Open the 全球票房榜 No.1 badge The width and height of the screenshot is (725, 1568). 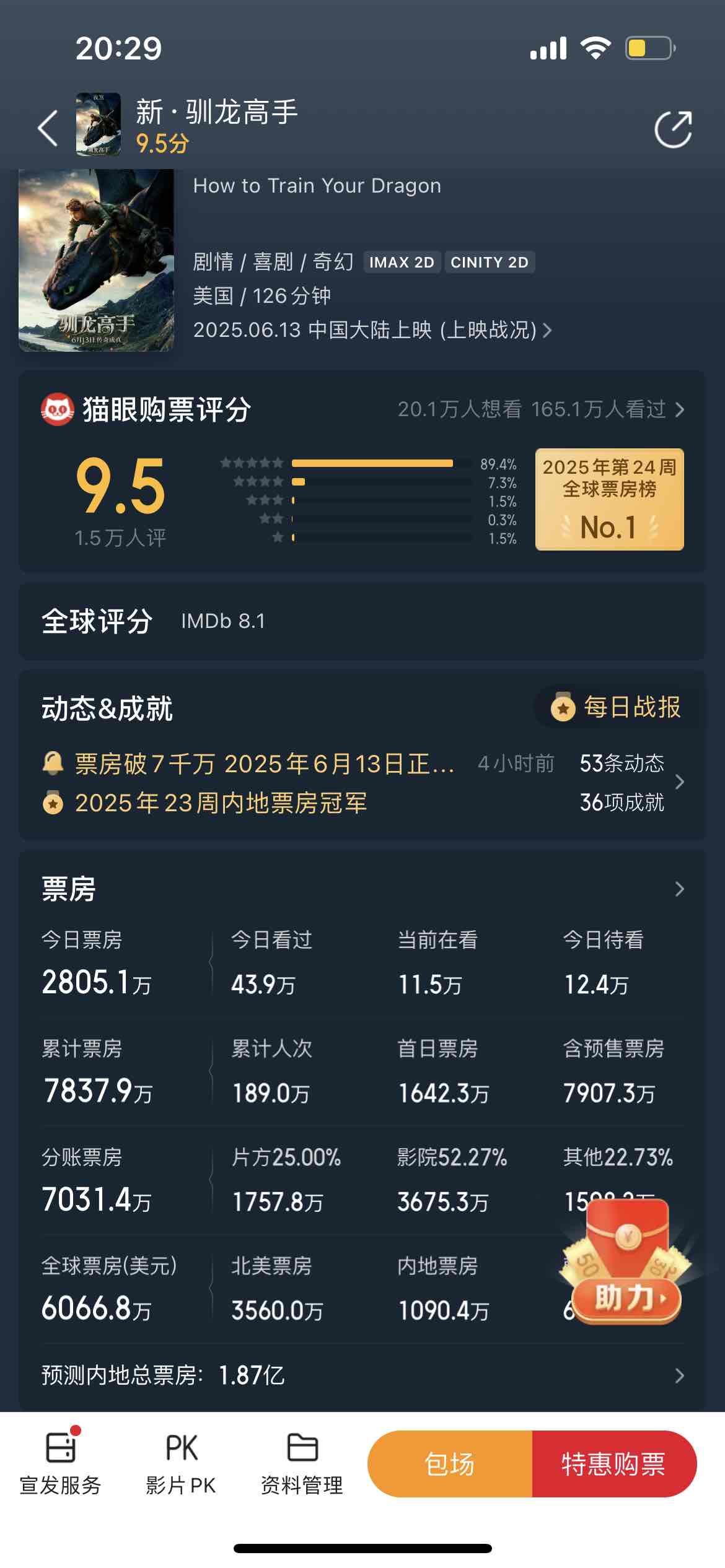[x=609, y=499]
